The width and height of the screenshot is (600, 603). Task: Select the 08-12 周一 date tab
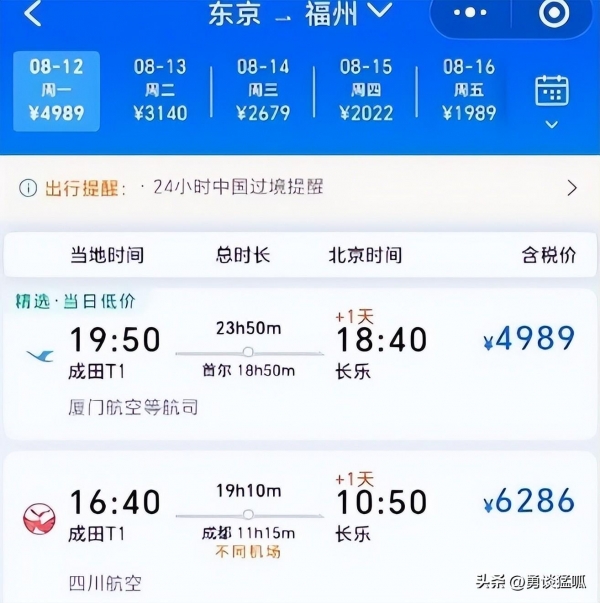coord(56,90)
